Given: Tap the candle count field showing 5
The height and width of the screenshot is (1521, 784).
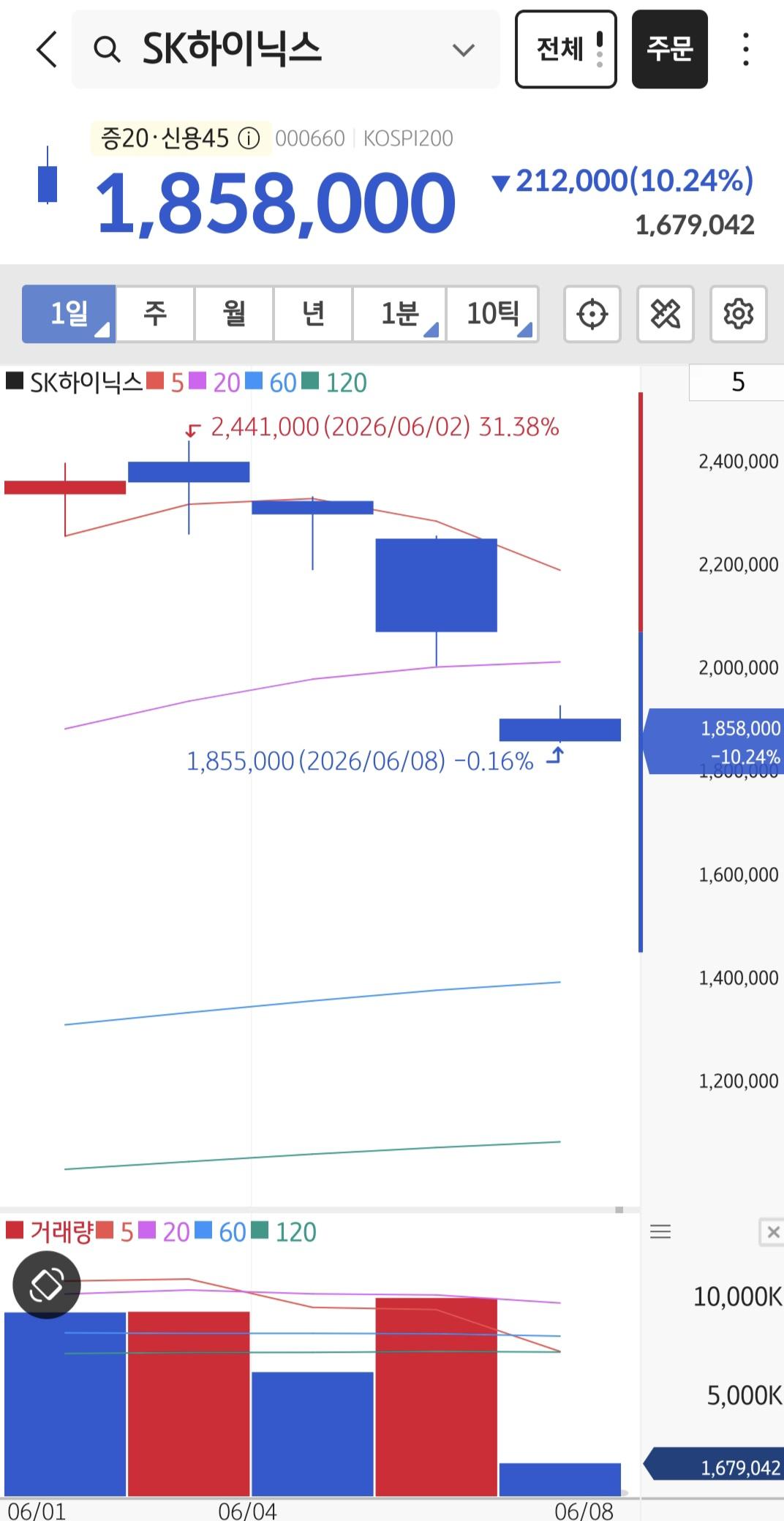Looking at the screenshot, I should pyautogui.click(x=736, y=382).
